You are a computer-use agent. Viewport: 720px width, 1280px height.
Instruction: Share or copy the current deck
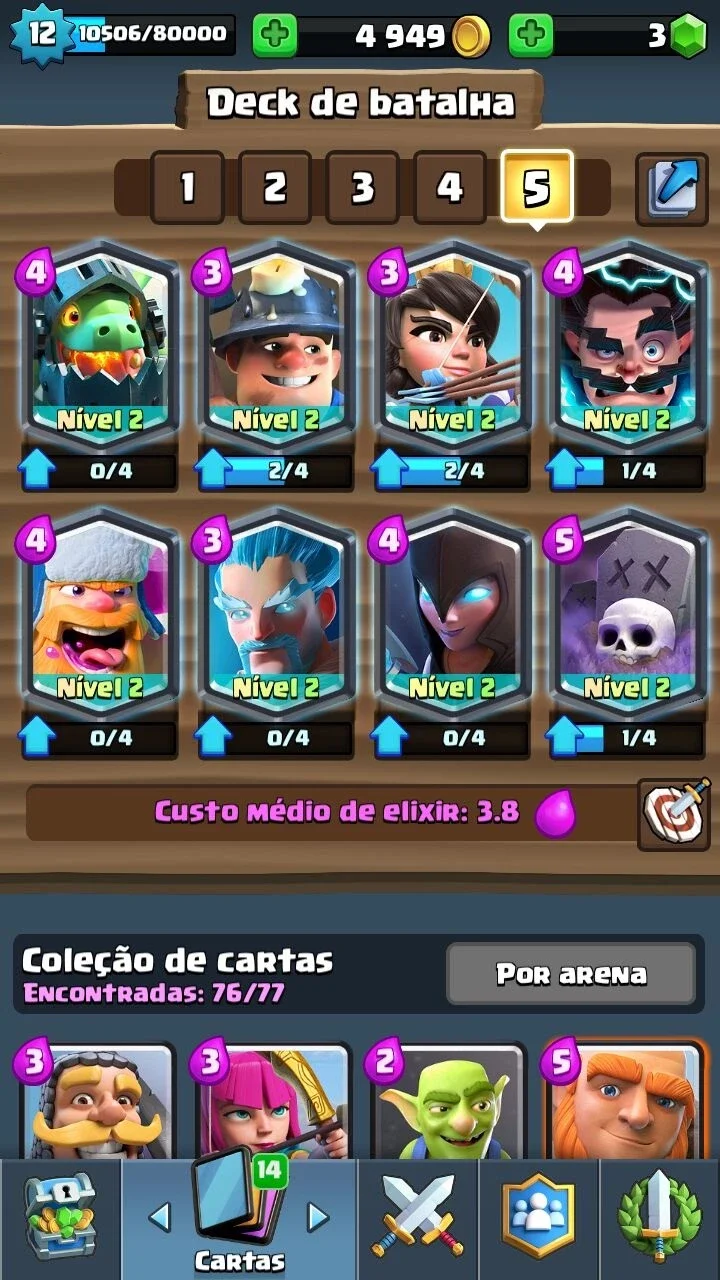click(x=672, y=187)
